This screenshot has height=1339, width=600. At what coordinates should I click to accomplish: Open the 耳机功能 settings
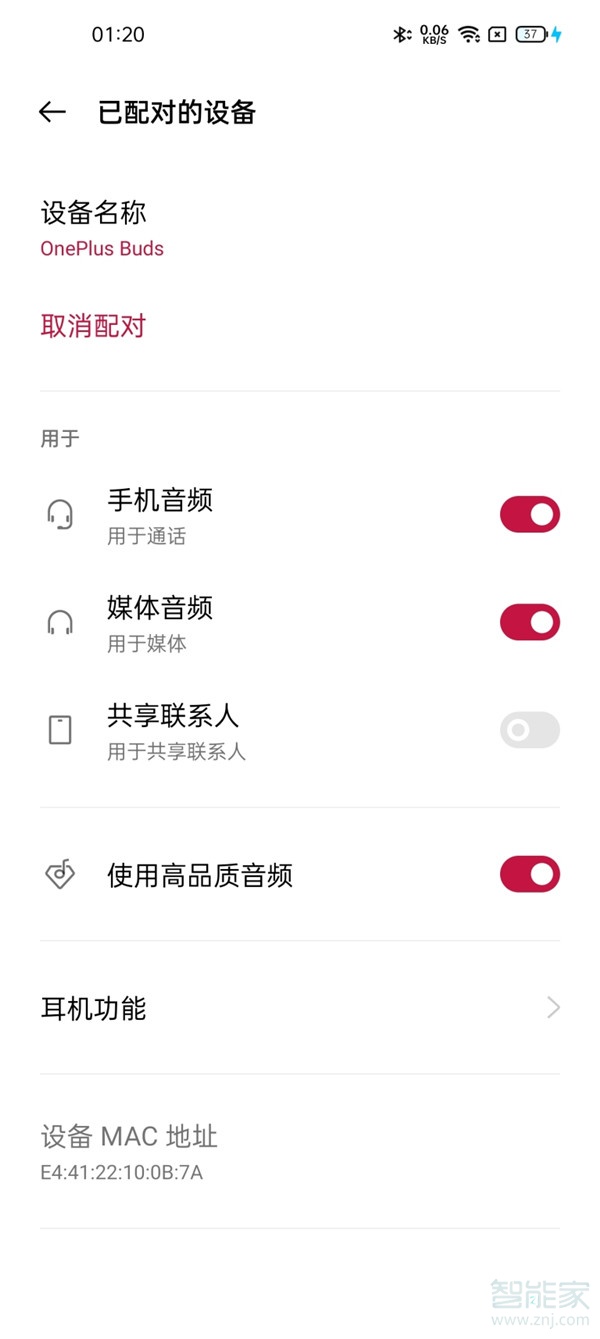pos(300,1008)
